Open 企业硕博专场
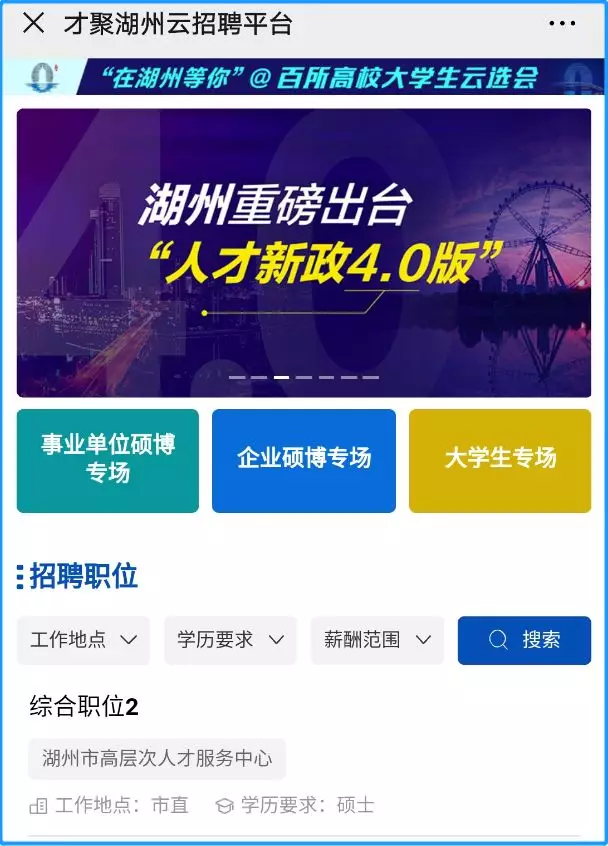 [x=304, y=460]
